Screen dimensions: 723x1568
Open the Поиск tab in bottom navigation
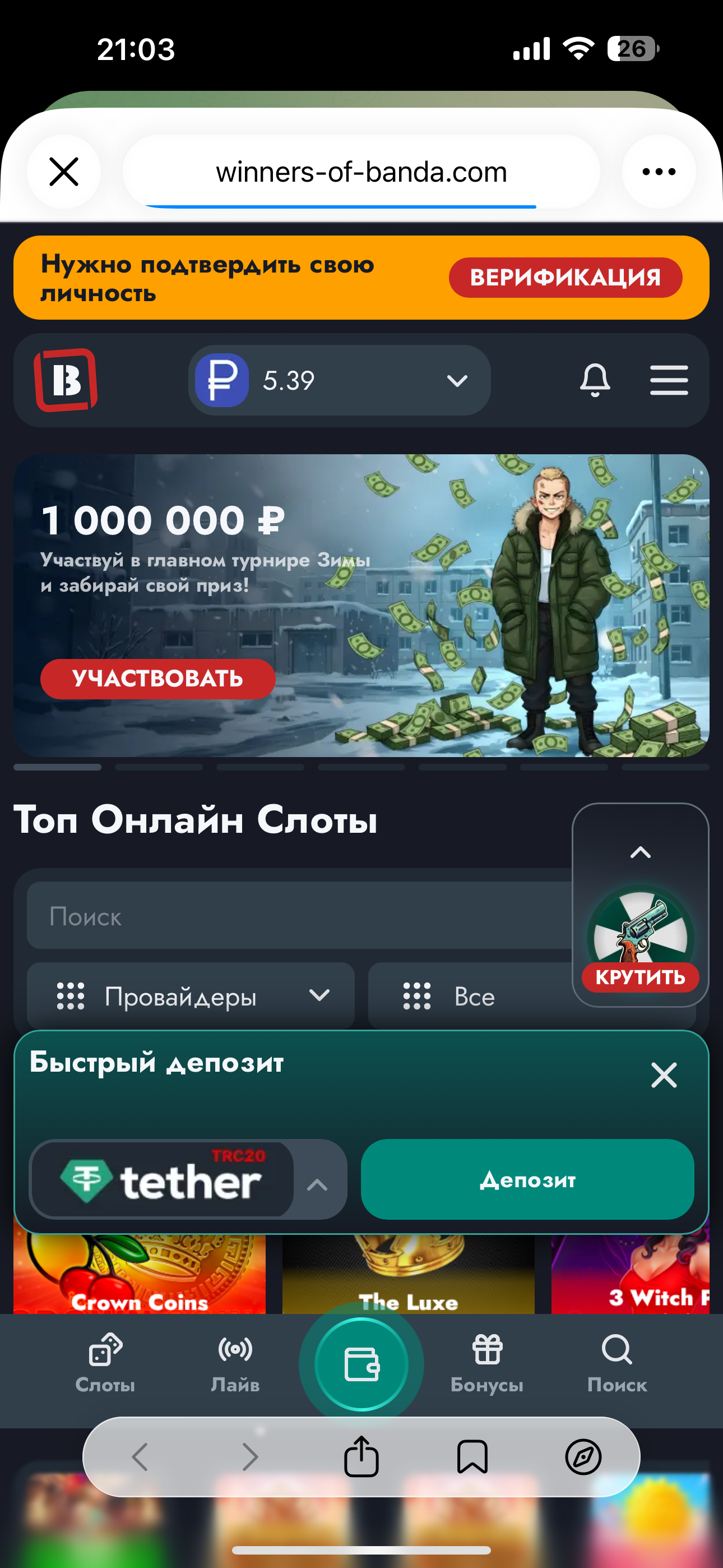[x=617, y=1362]
